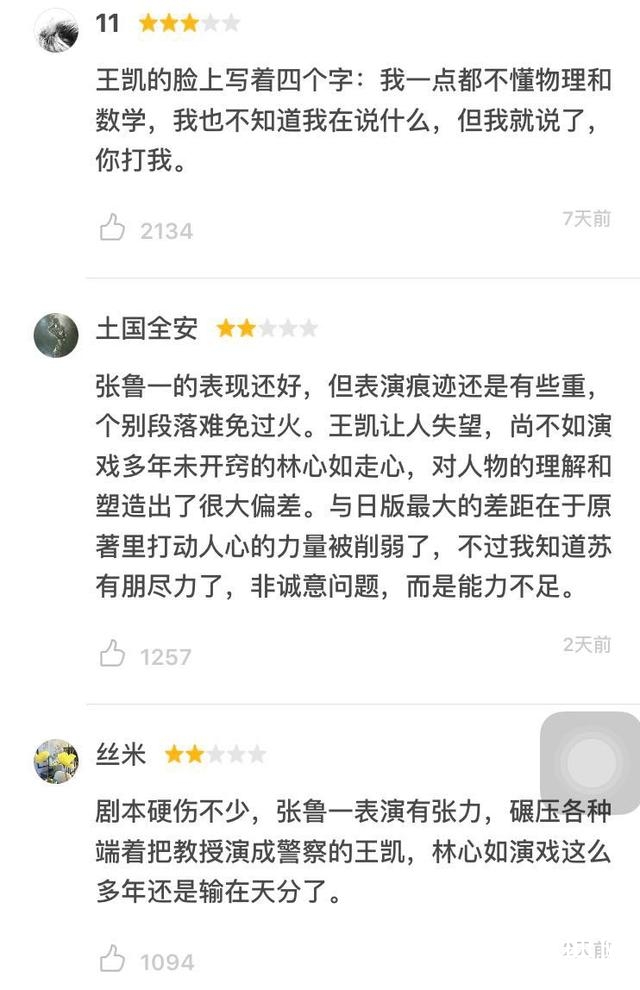The width and height of the screenshot is (640, 990).
Task: Like the review by 土国全安
Action: [x=113, y=655]
